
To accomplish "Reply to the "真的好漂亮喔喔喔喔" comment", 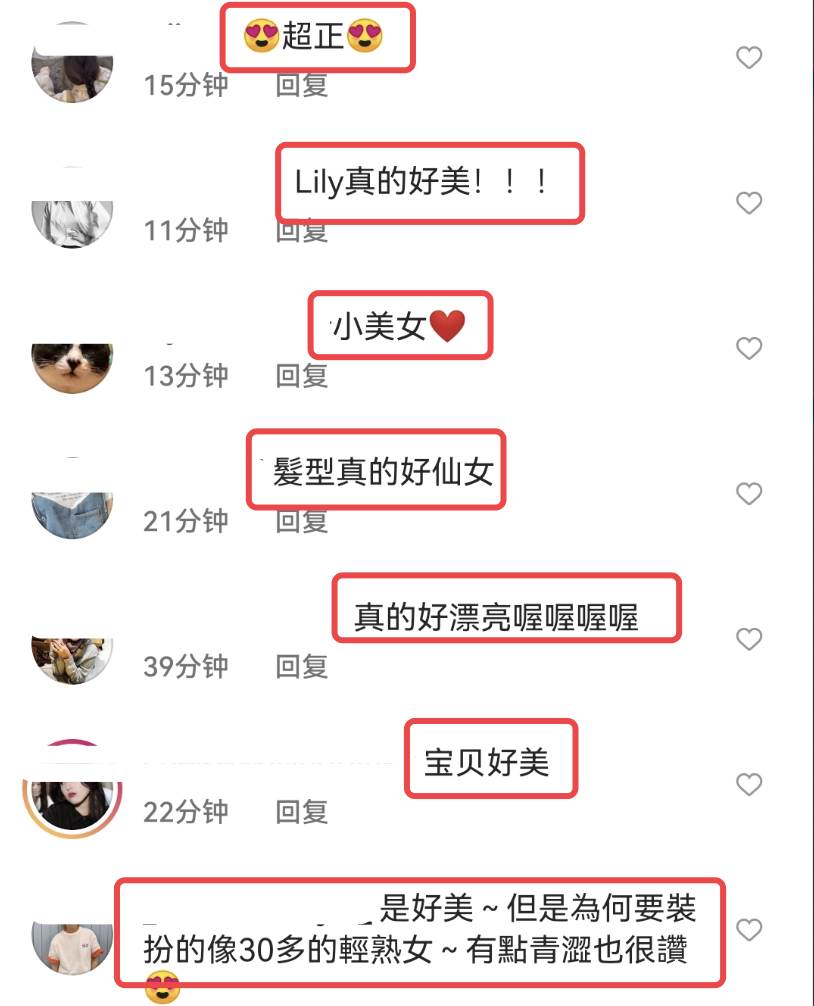I will click(x=302, y=666).
